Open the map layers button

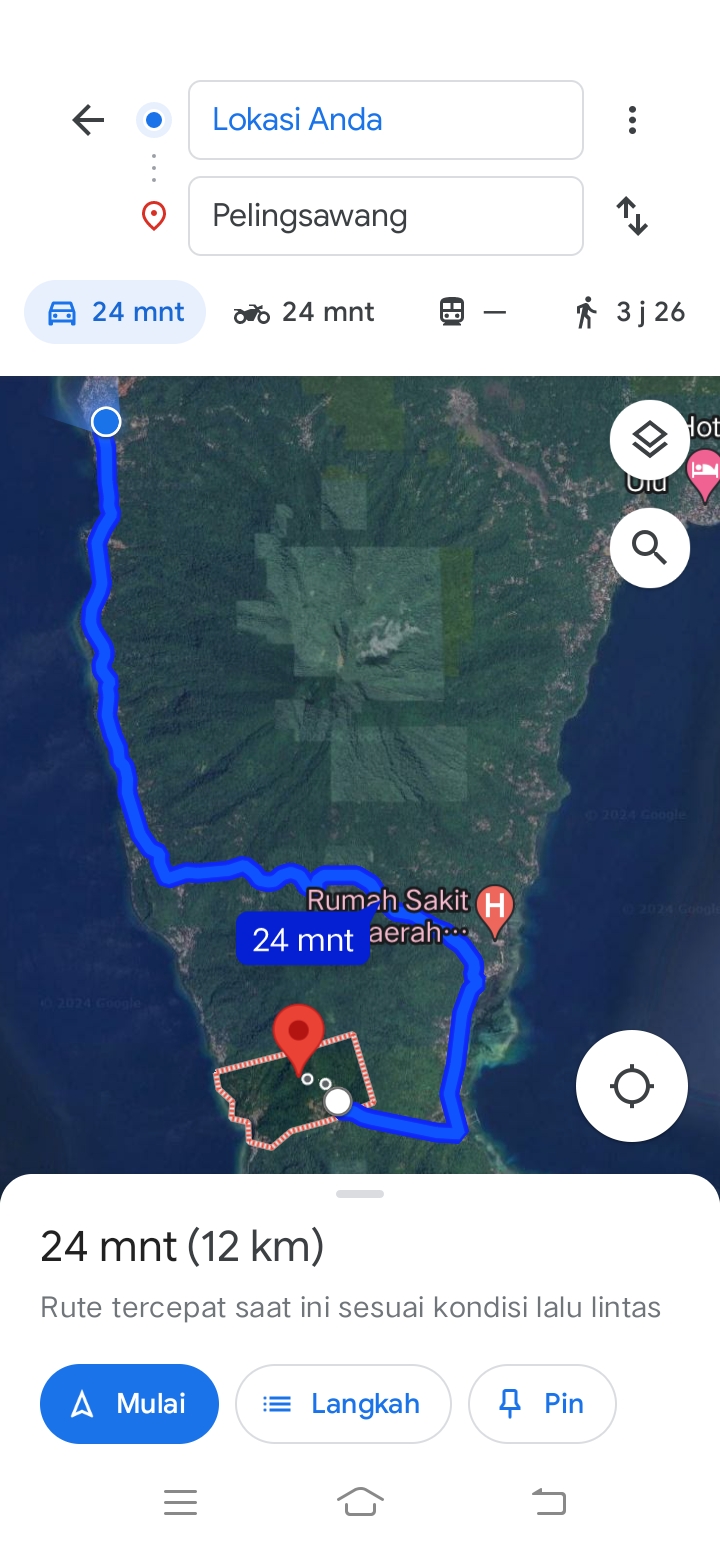coord(650,440)
